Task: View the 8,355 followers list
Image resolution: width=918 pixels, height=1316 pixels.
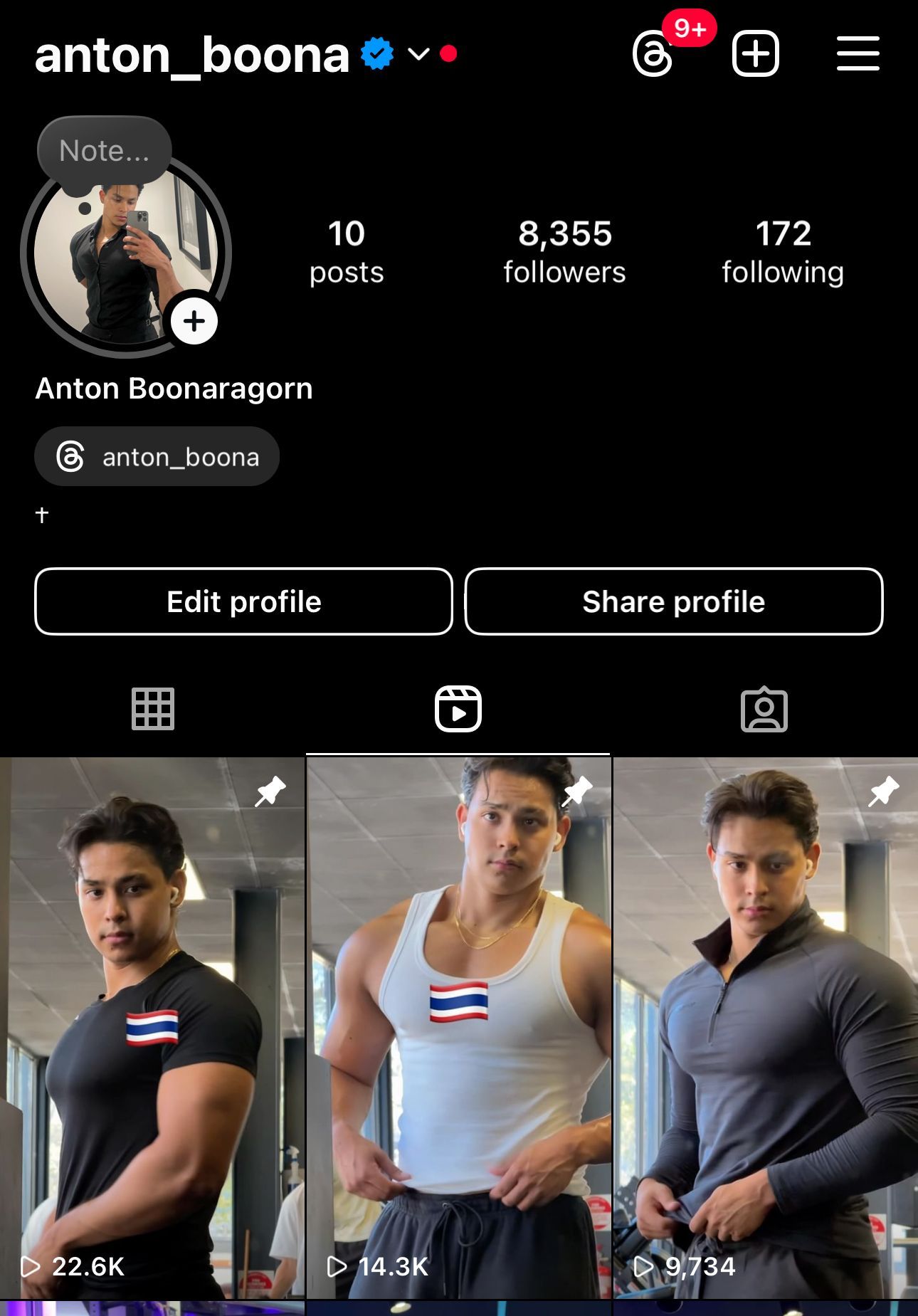Action: pos(564,252)
